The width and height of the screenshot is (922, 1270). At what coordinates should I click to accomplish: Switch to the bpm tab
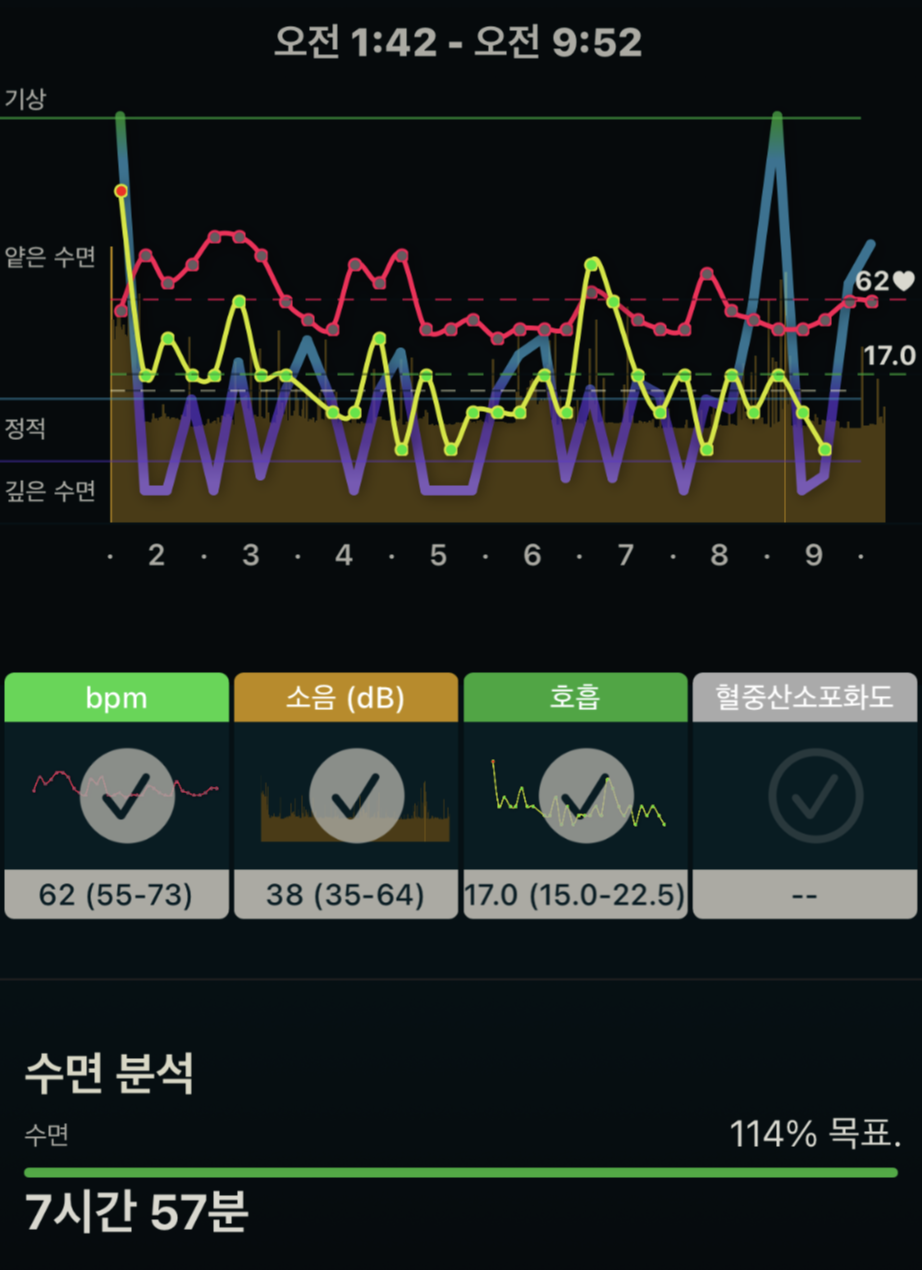click(115, 697)
